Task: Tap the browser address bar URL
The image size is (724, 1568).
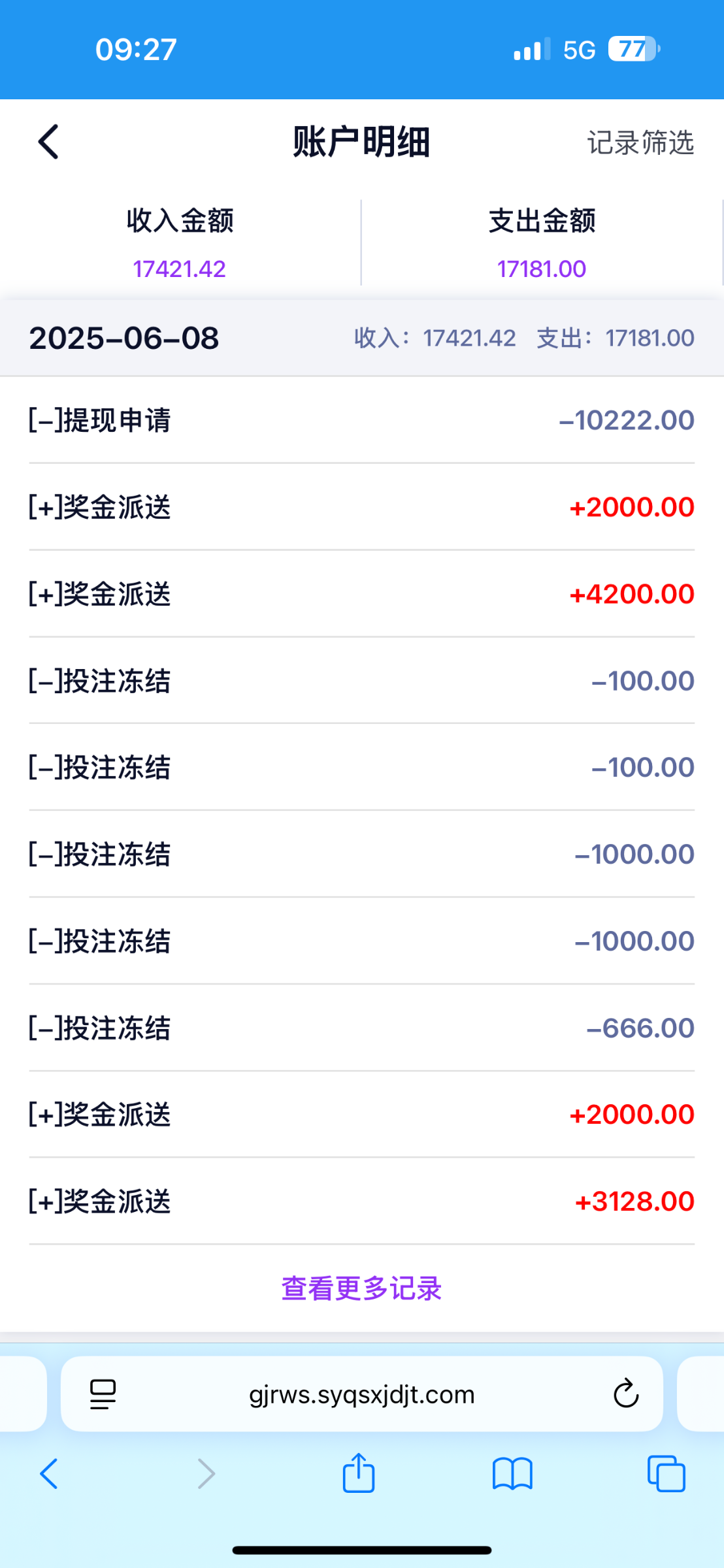Action: [361, 1394]
